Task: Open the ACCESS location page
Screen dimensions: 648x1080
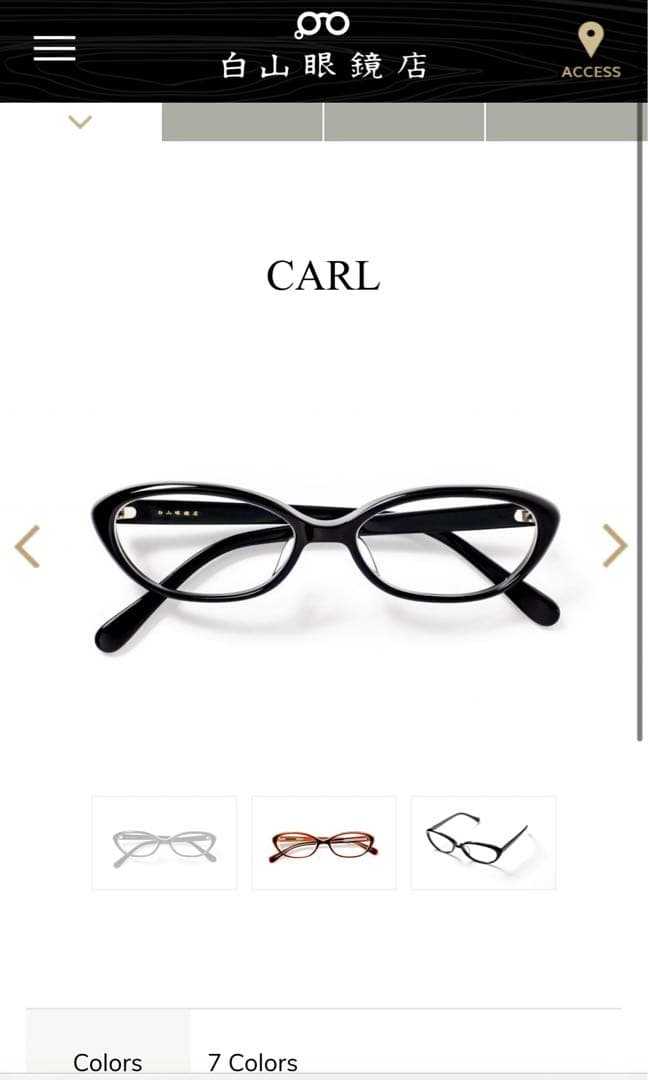Action: point(591,51)
